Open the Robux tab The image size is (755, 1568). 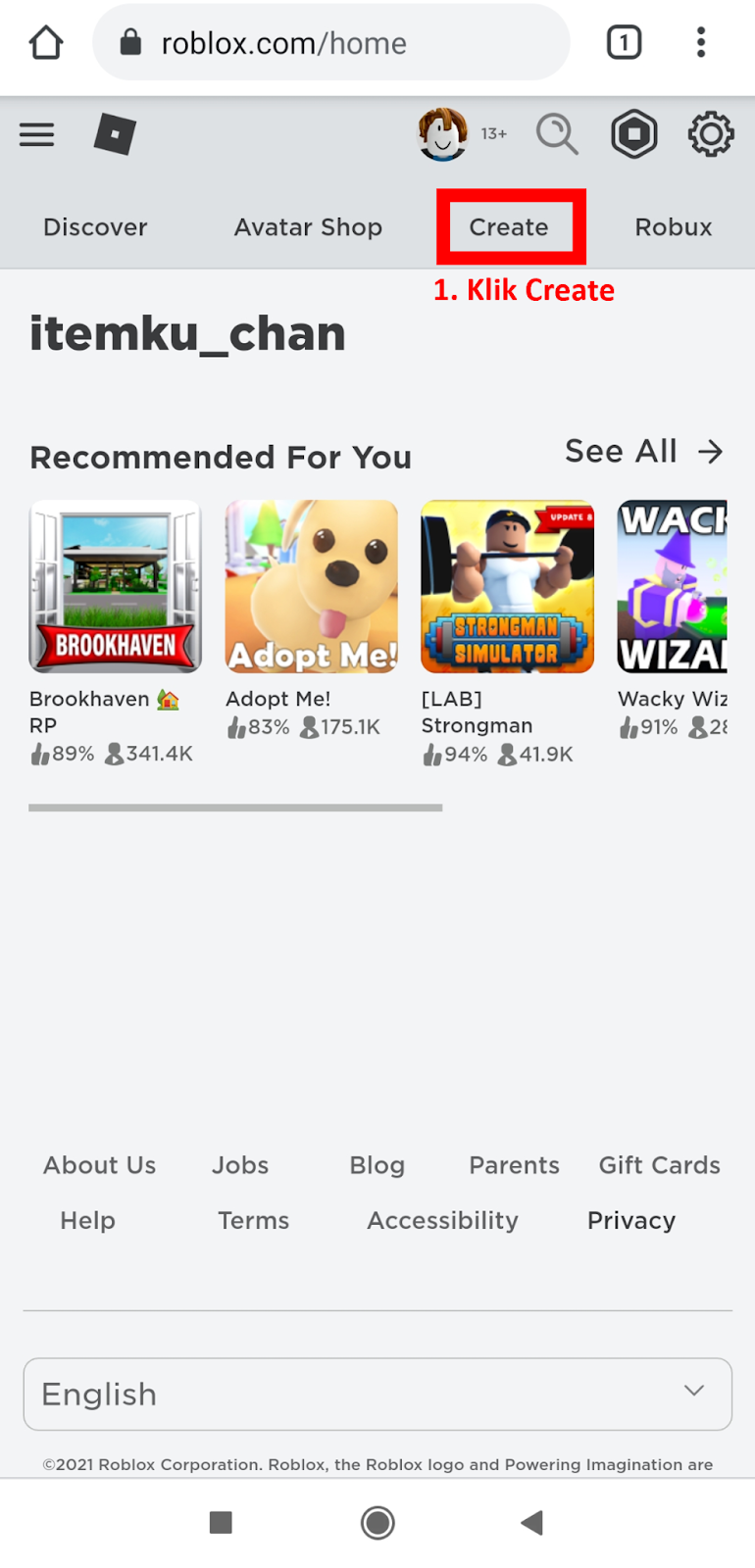674,227
